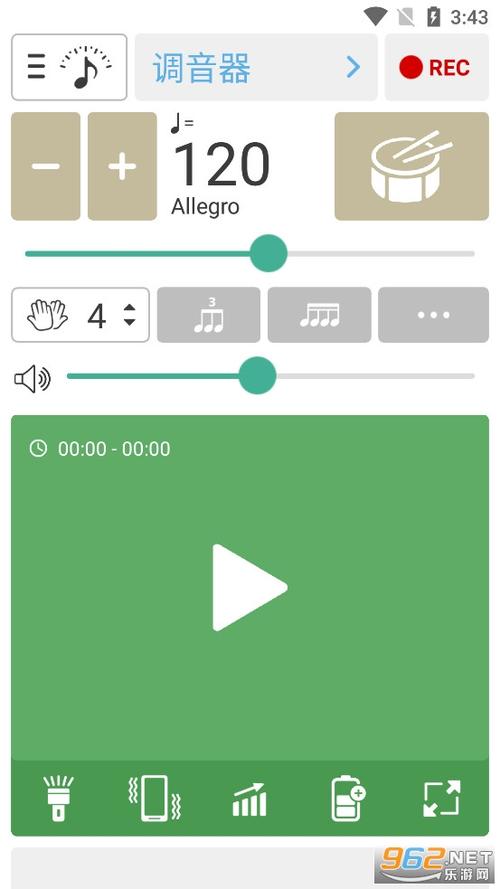Screen dimensions: 500x889
Task: Increase tempo with plus button
Action: tap(122, 166)
